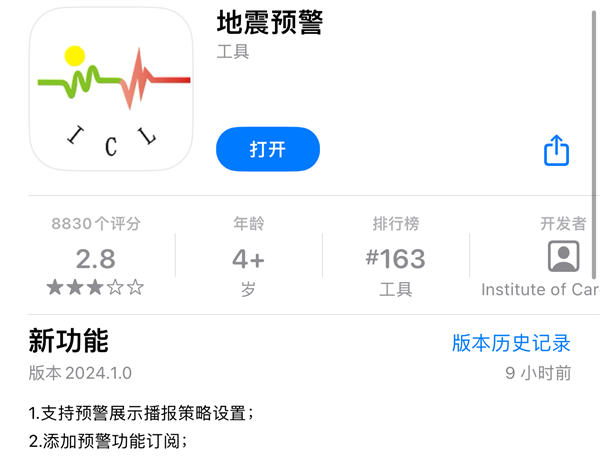Tap the blue 打开 button
Screen dimensions: 600x476
point(267,150)
